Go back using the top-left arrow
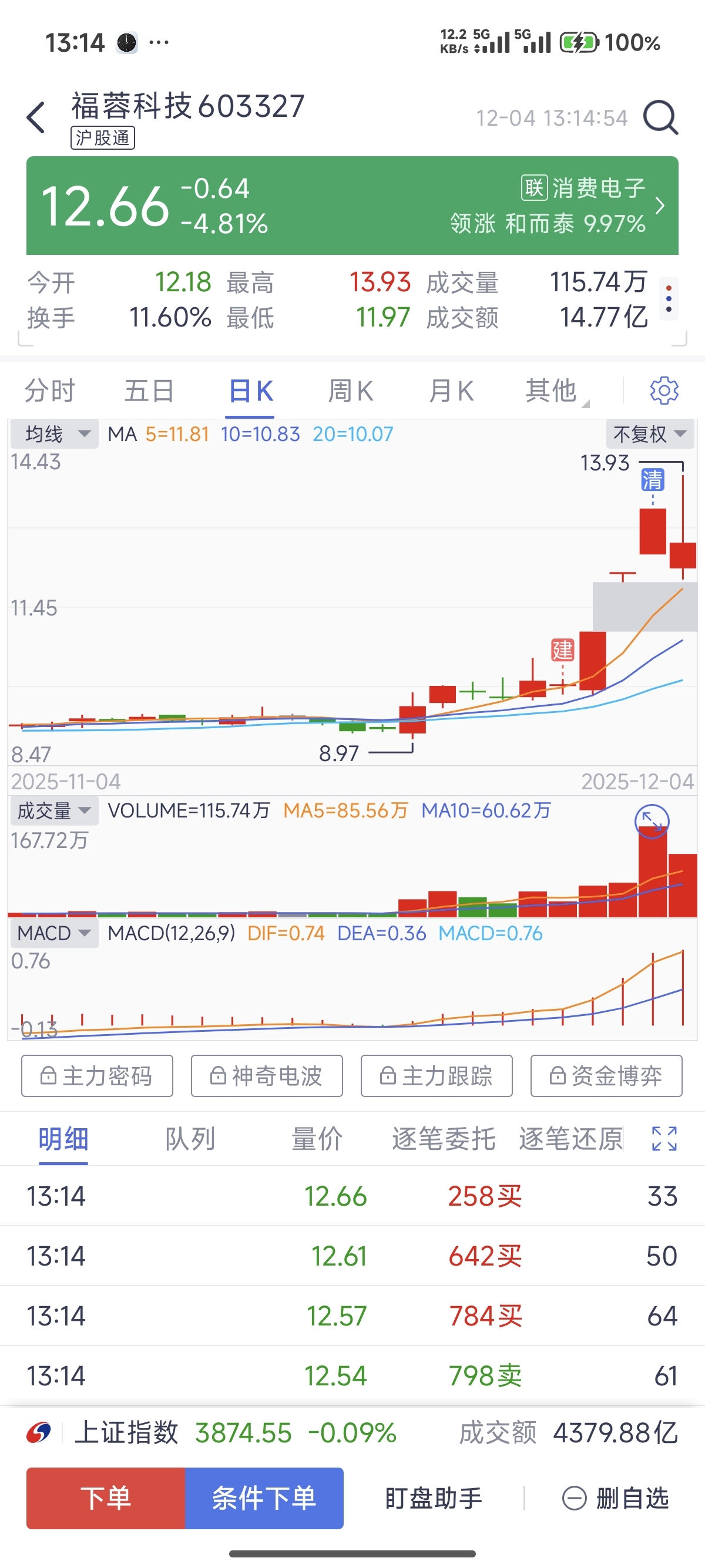Image resolution: width=705 pixels, height=1568 pixels. pos(36,117)
